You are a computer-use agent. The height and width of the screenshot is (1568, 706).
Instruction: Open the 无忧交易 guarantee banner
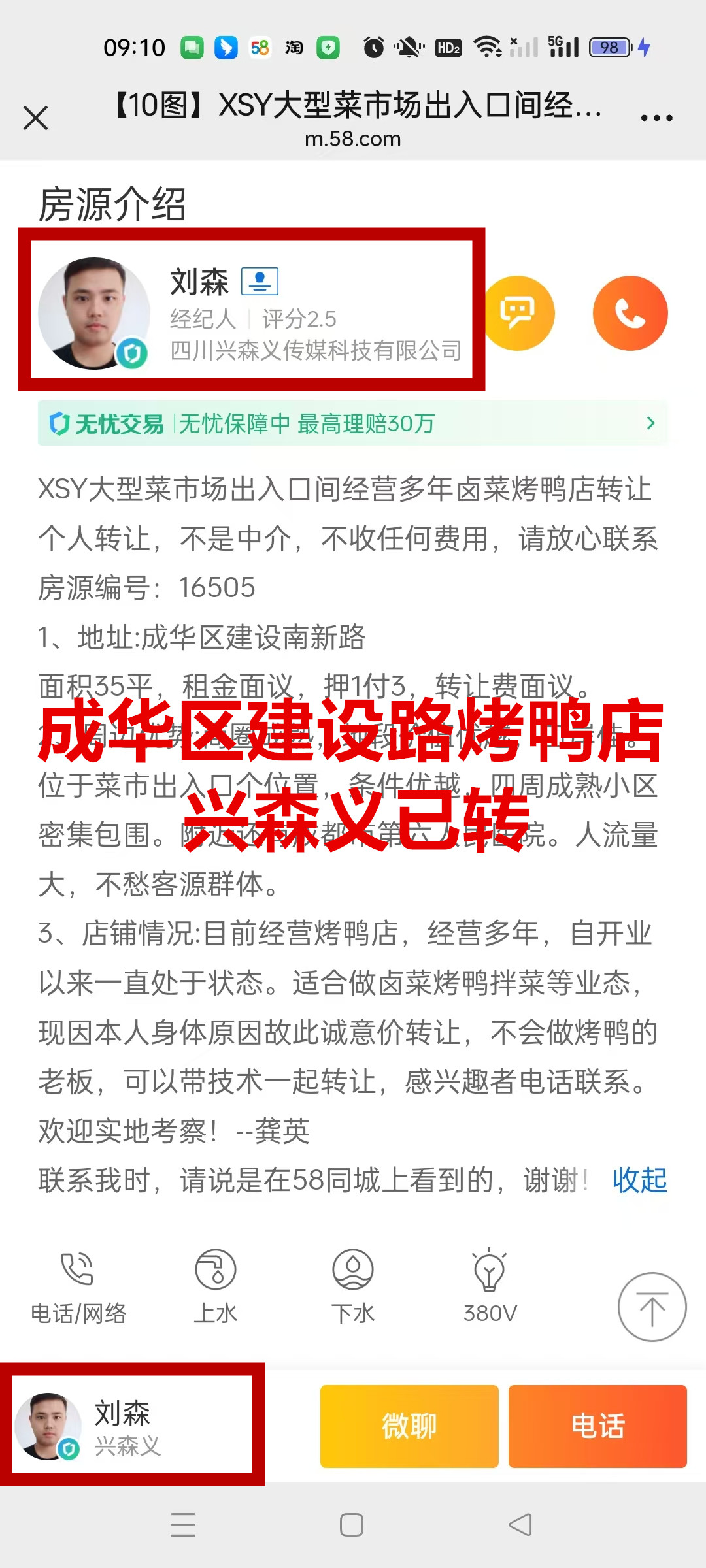click(353, 423)
